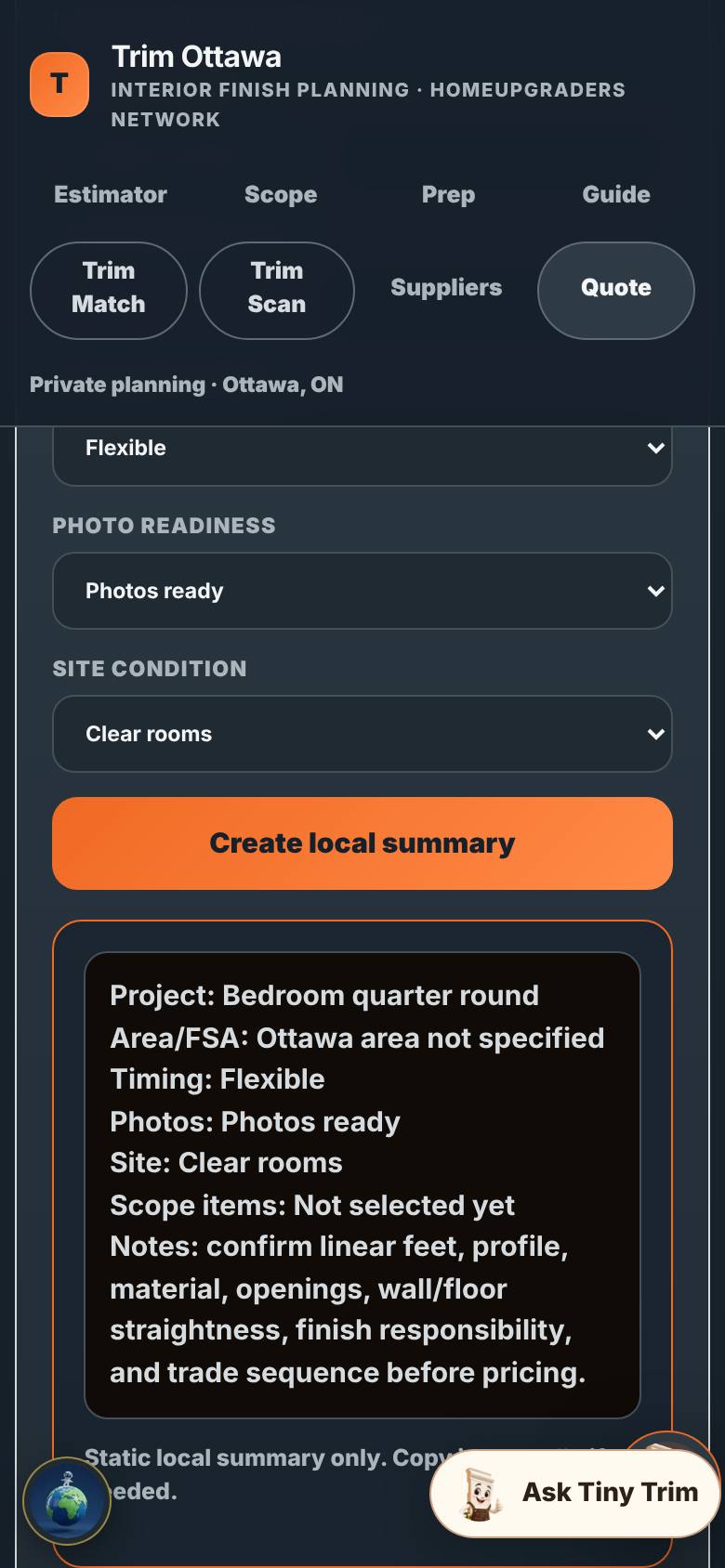725x1568 pixels.
Task: Open the Guide section
Action: click(x=615, y=194)
